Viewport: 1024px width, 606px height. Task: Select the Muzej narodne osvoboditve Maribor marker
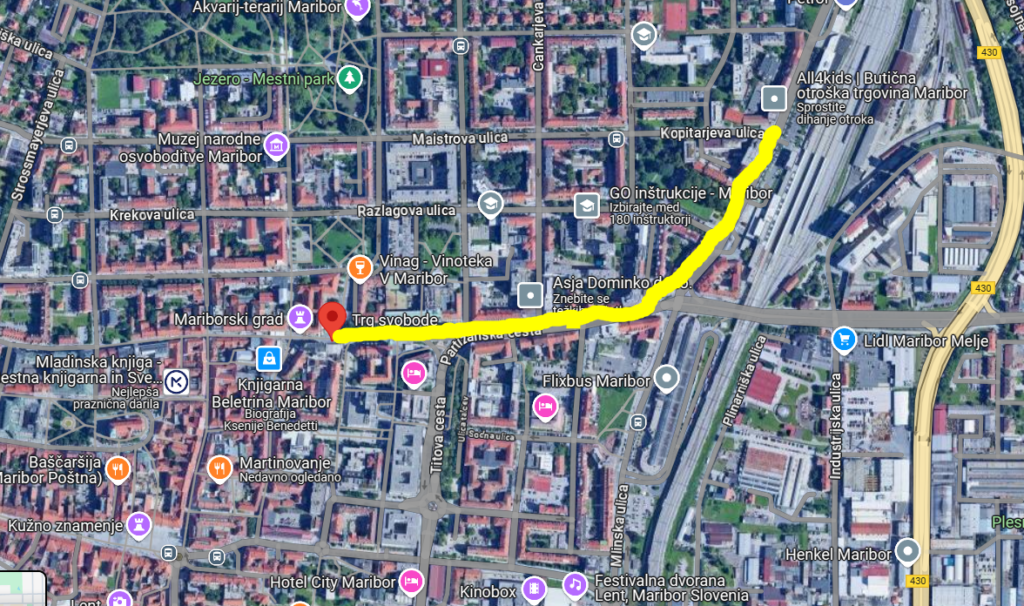click(x=277, y=147)
